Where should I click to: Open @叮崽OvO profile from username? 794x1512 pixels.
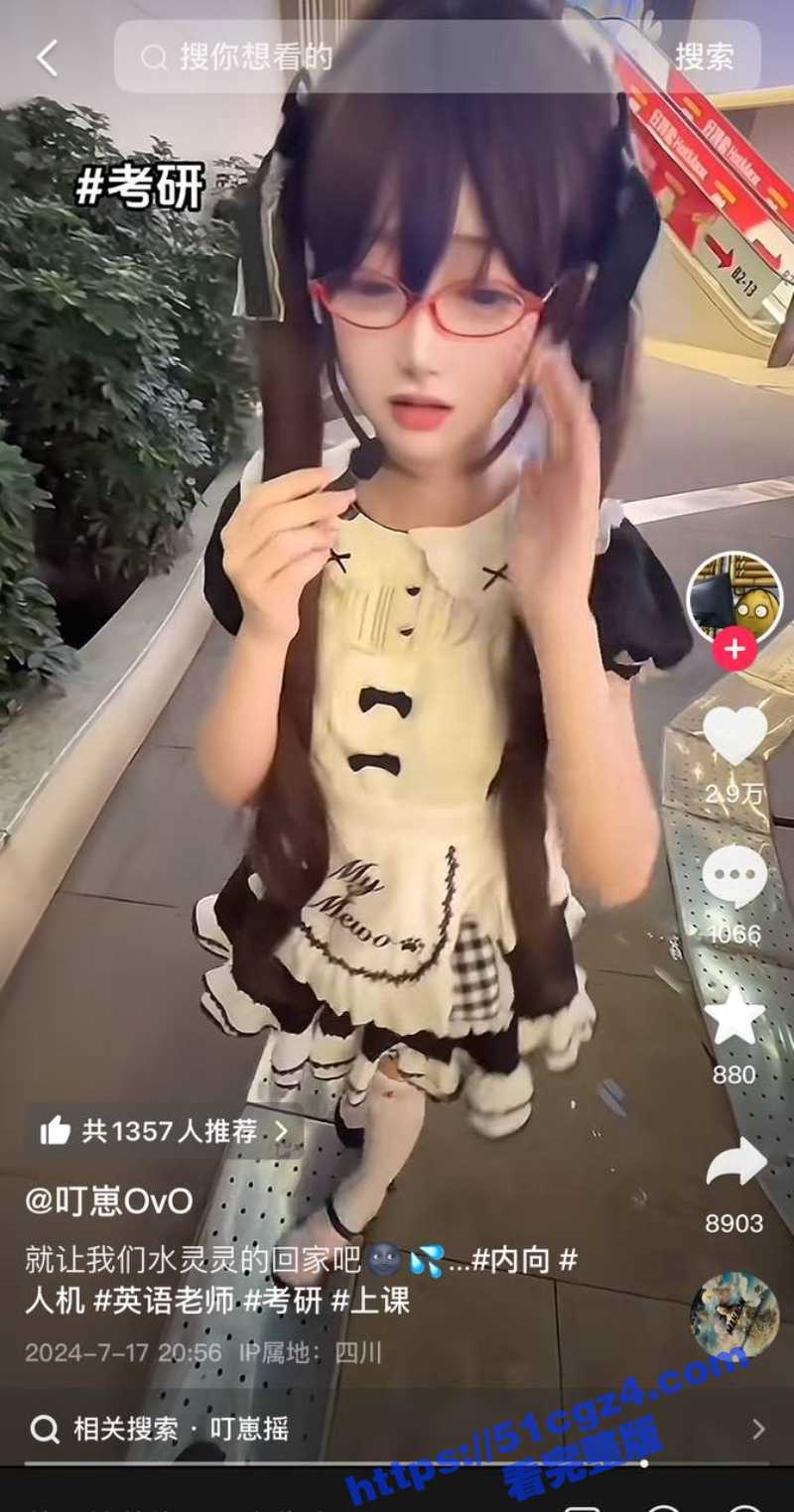click(x=109, y=1201)
